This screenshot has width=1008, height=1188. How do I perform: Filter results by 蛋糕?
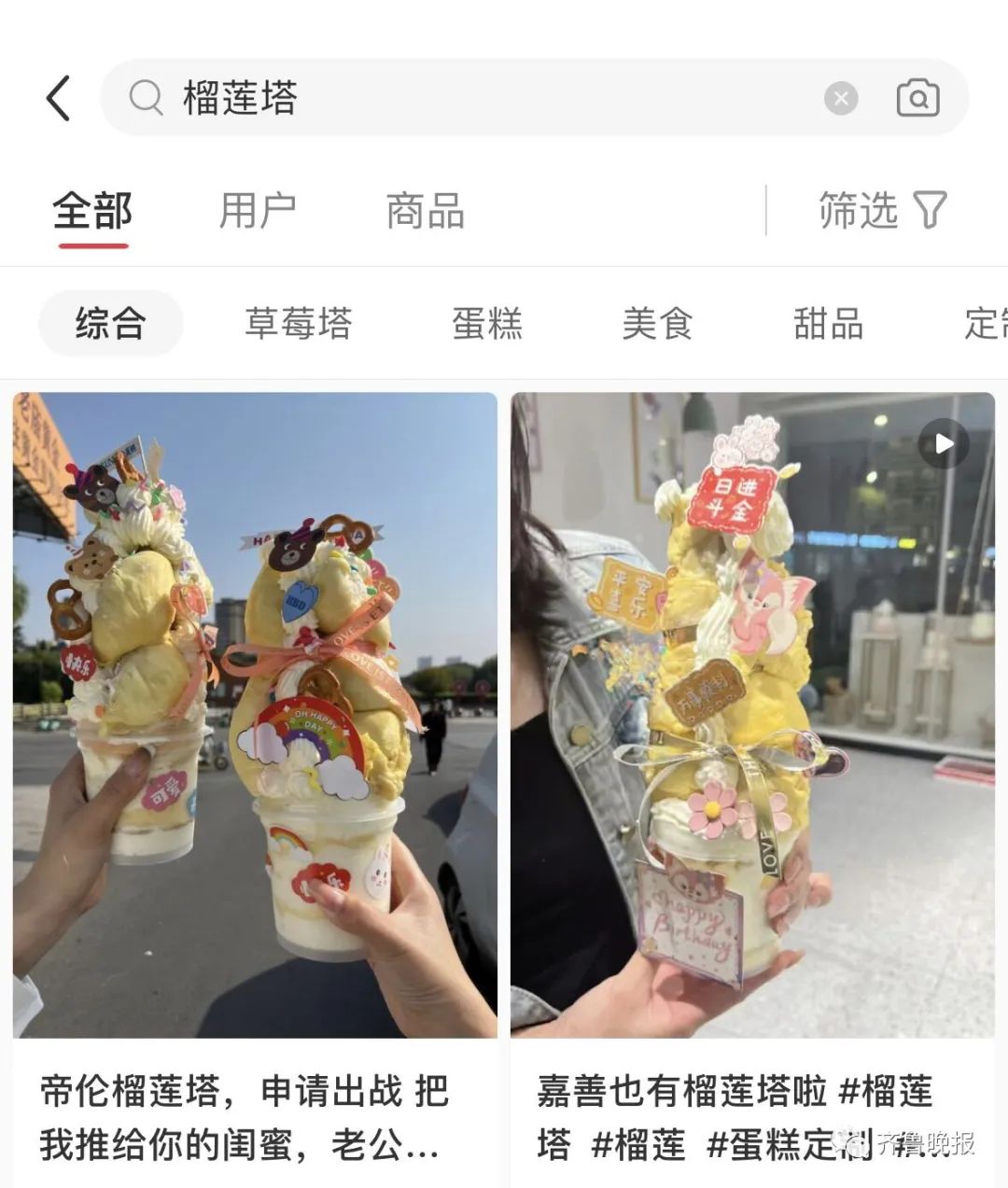(487, 324)
